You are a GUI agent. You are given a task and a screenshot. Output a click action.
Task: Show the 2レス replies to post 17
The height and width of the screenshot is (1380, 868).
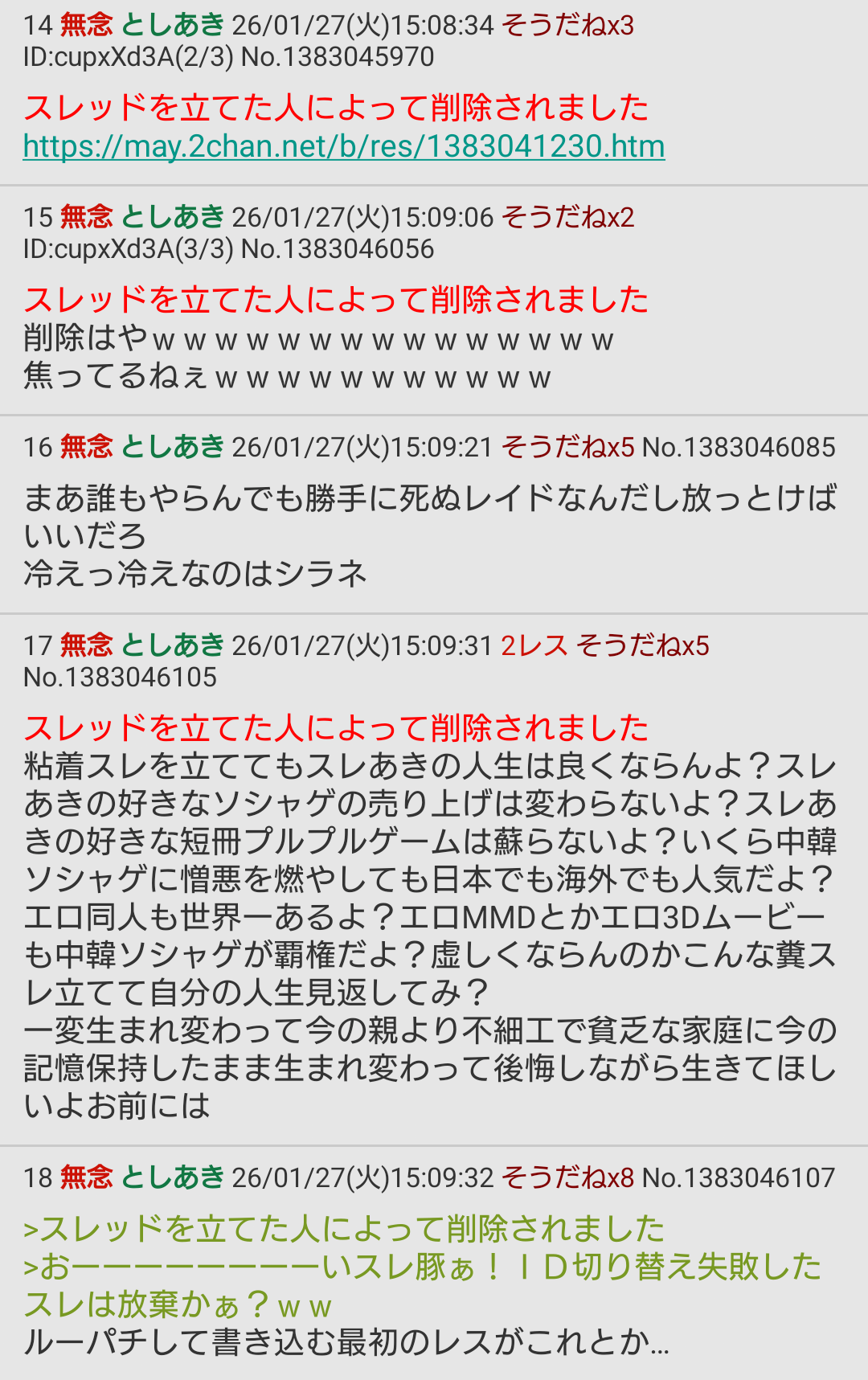534,645
